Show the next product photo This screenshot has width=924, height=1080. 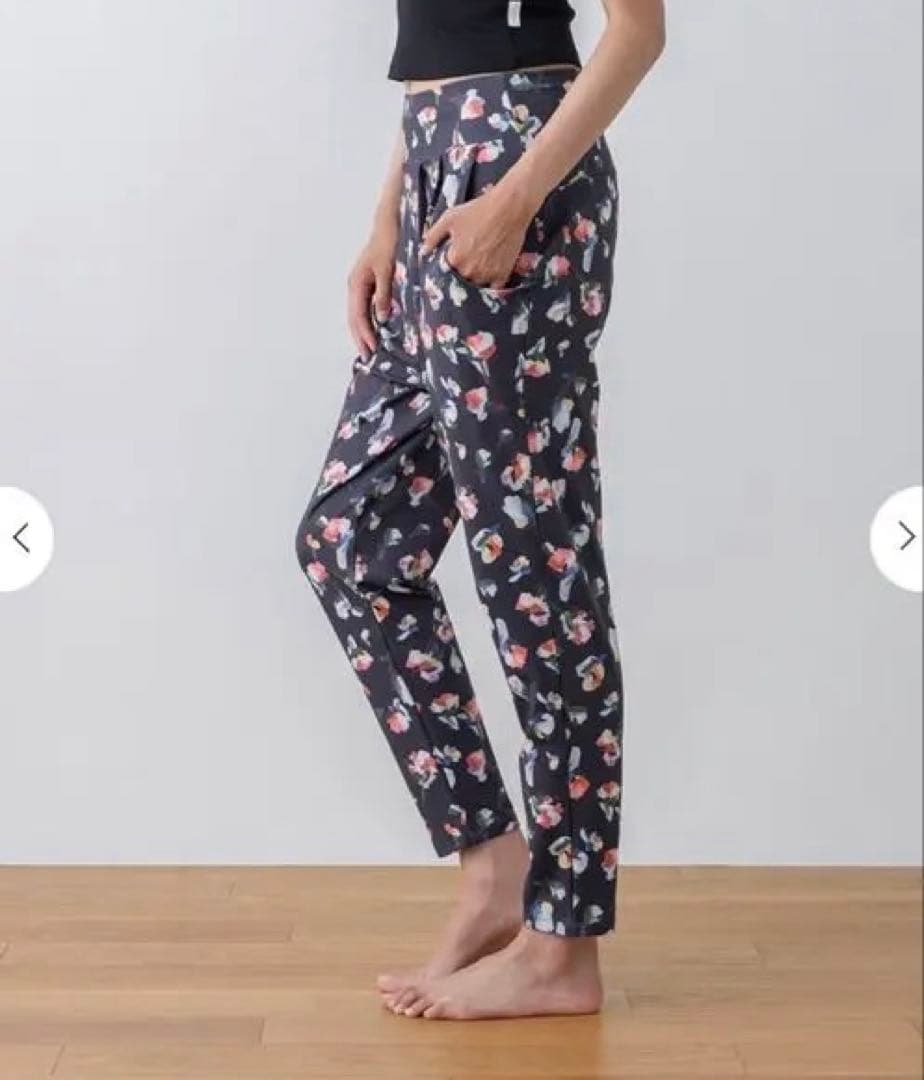tap(903, 538)
